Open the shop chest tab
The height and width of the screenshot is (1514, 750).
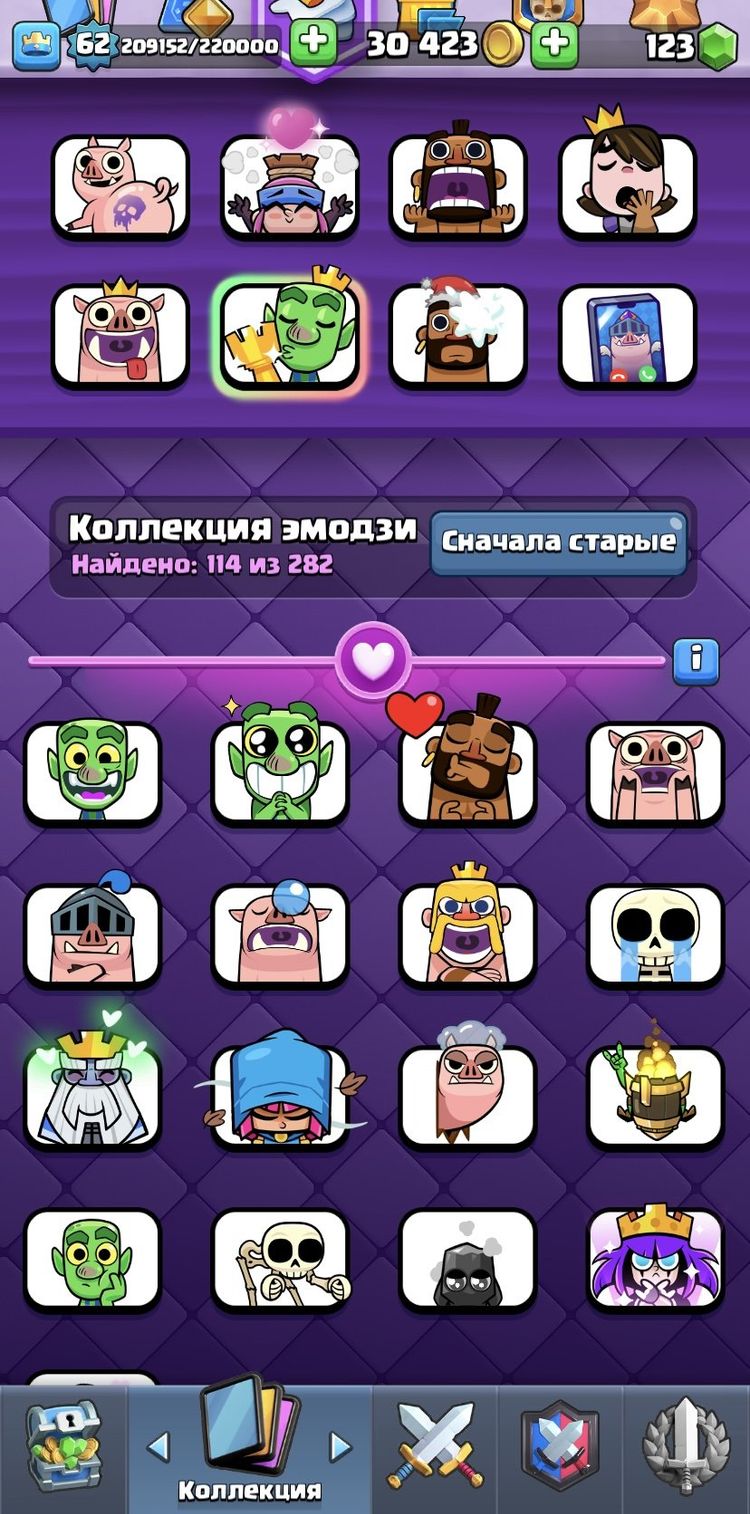point(62,1448)
